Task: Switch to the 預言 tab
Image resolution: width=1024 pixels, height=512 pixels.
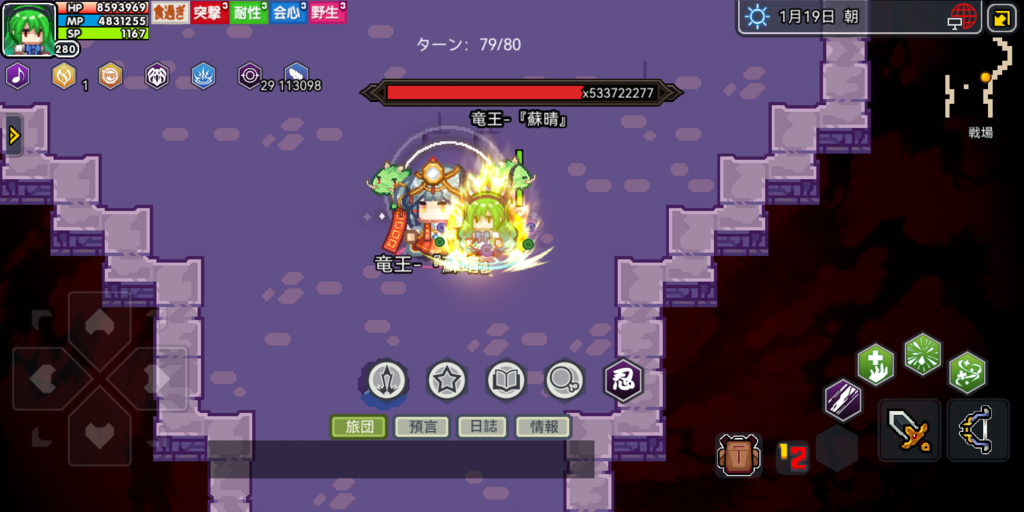Action: 422,427
